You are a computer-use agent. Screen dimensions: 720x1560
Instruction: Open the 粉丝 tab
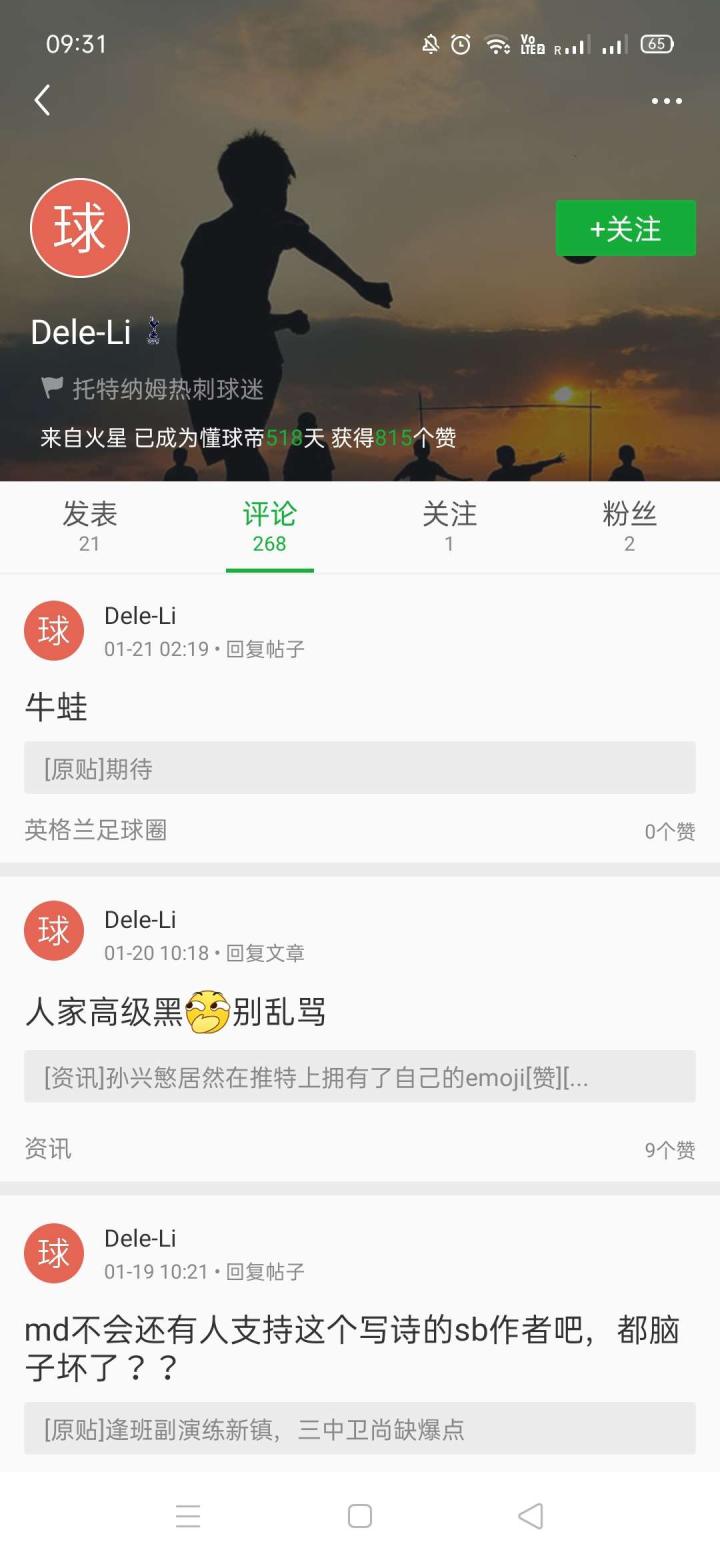pyautogui.click(x=629, y=526)
